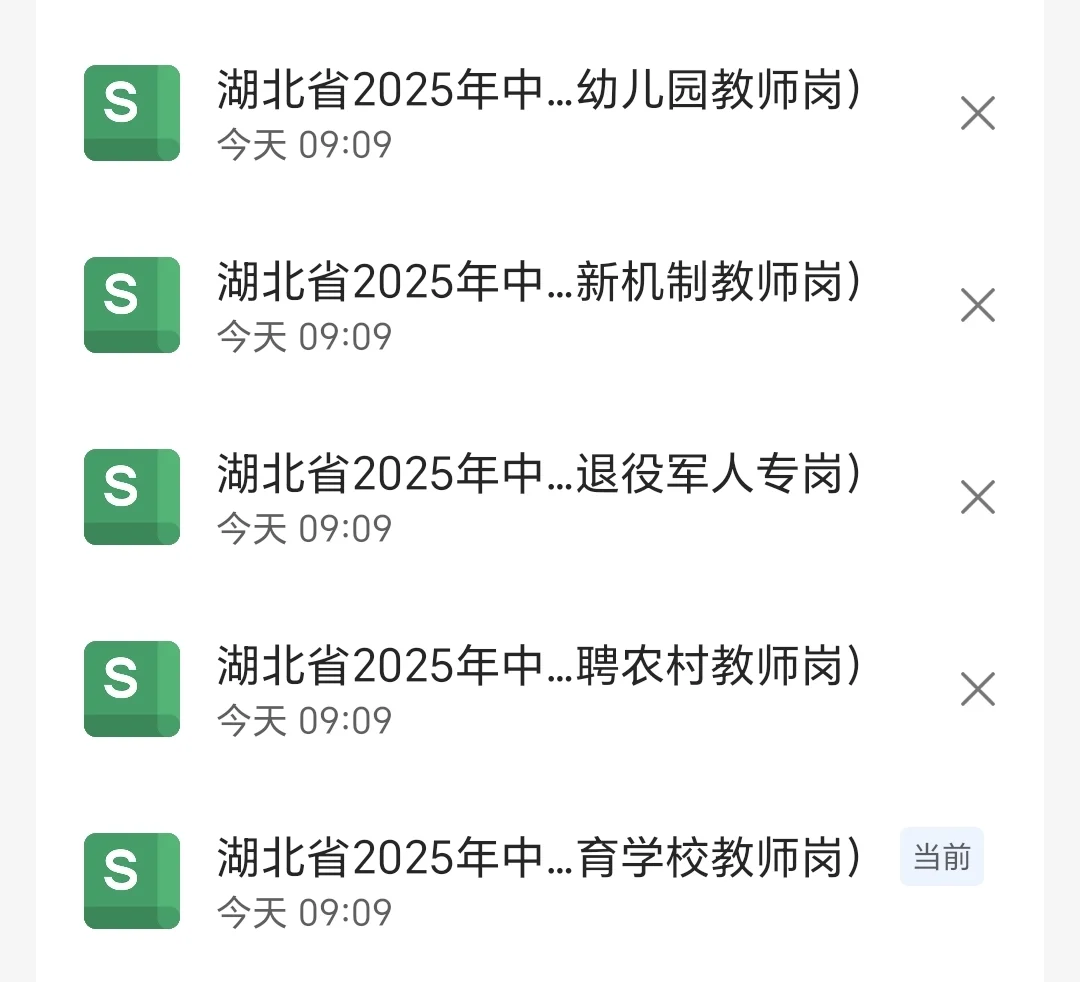Open the 退役军人专岗 spreadsheet

538,478
